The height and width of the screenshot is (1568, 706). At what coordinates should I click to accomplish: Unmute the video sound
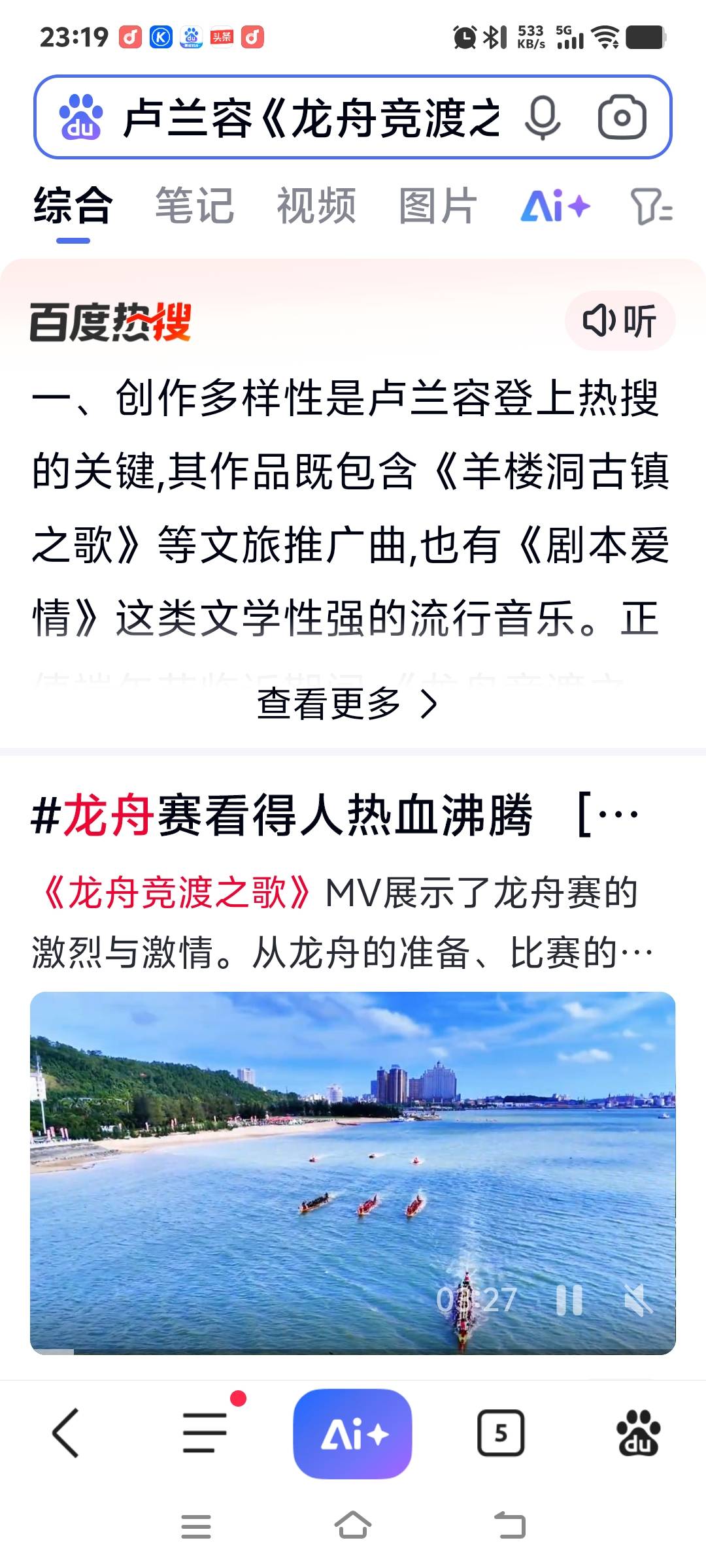pos(638,1300)
